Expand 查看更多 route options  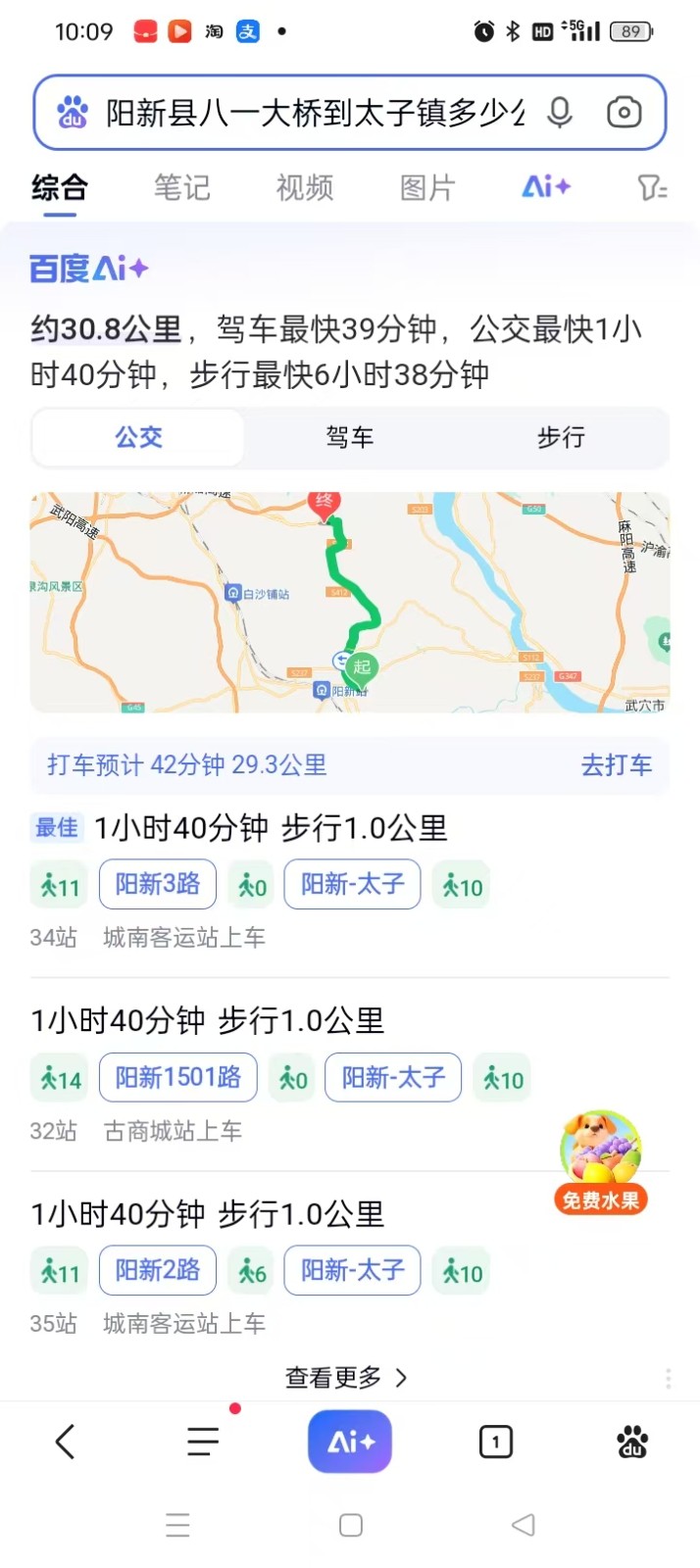[x=346, y=1378]
